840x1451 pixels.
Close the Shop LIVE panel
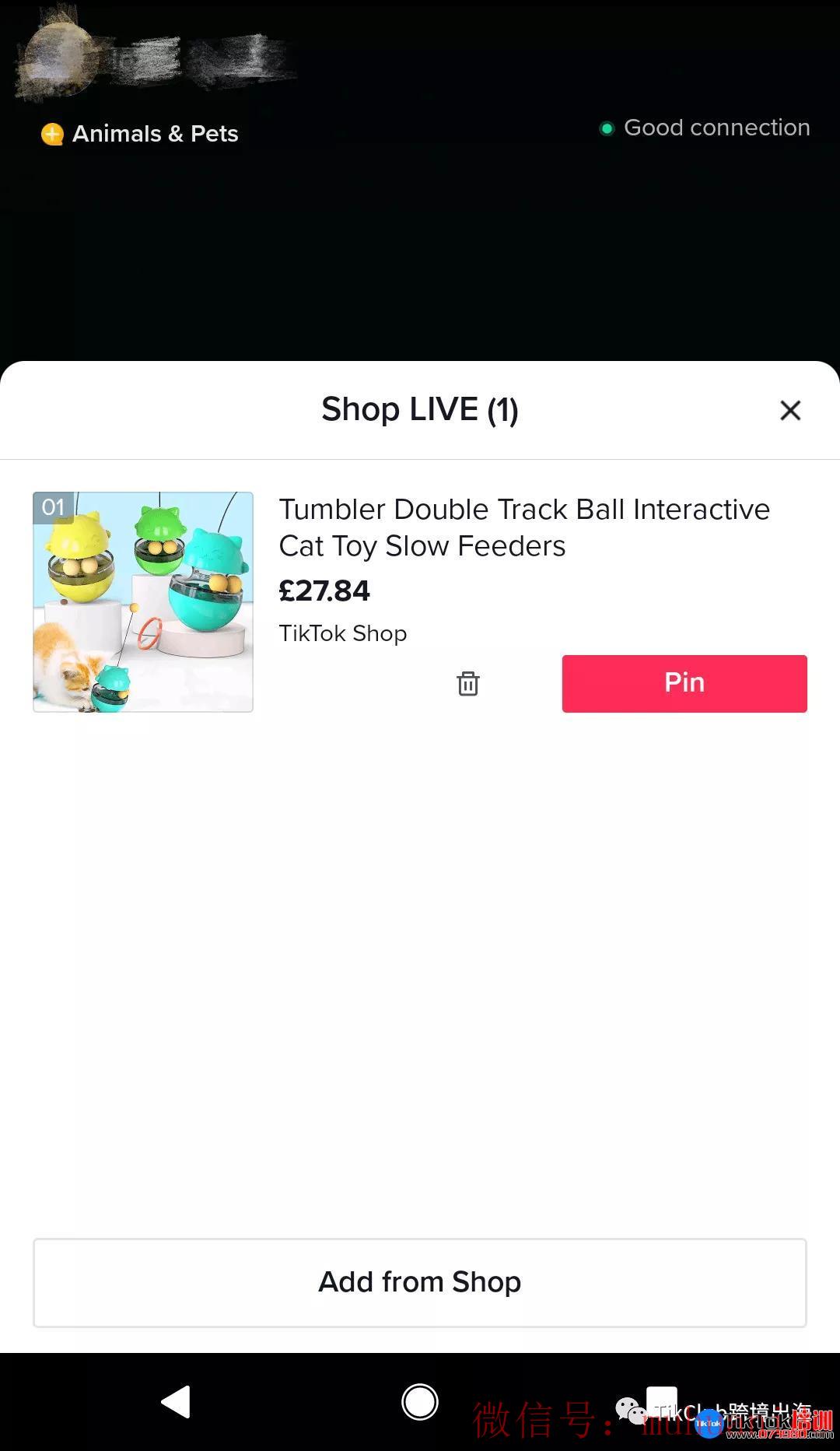pyautogui.click(x=789, y=410)
